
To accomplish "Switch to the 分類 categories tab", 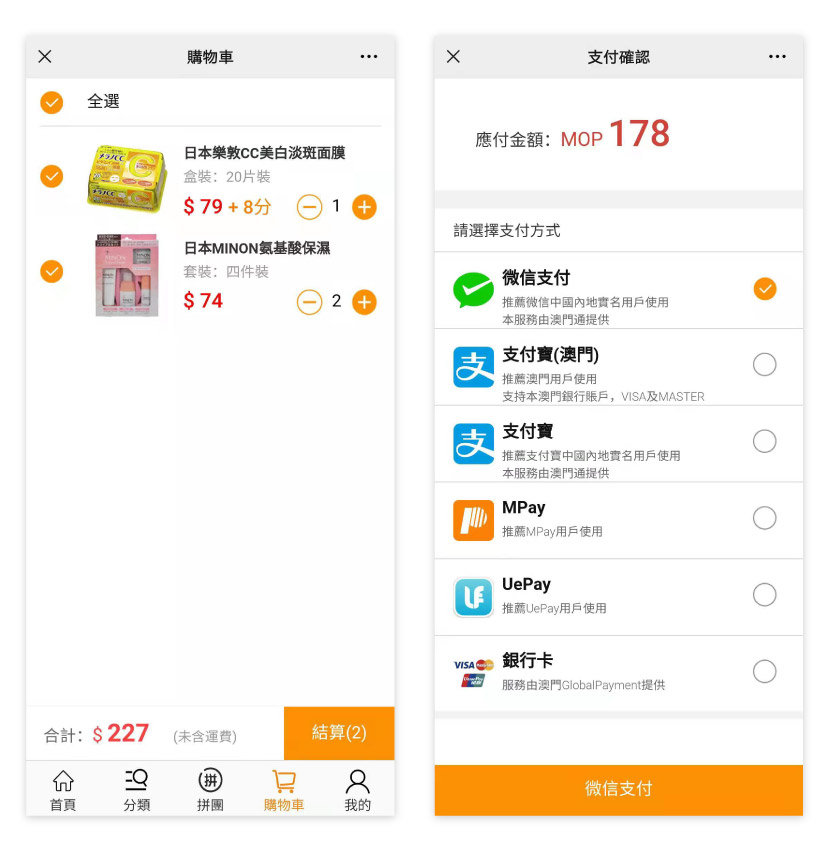I will click(137, 789).
